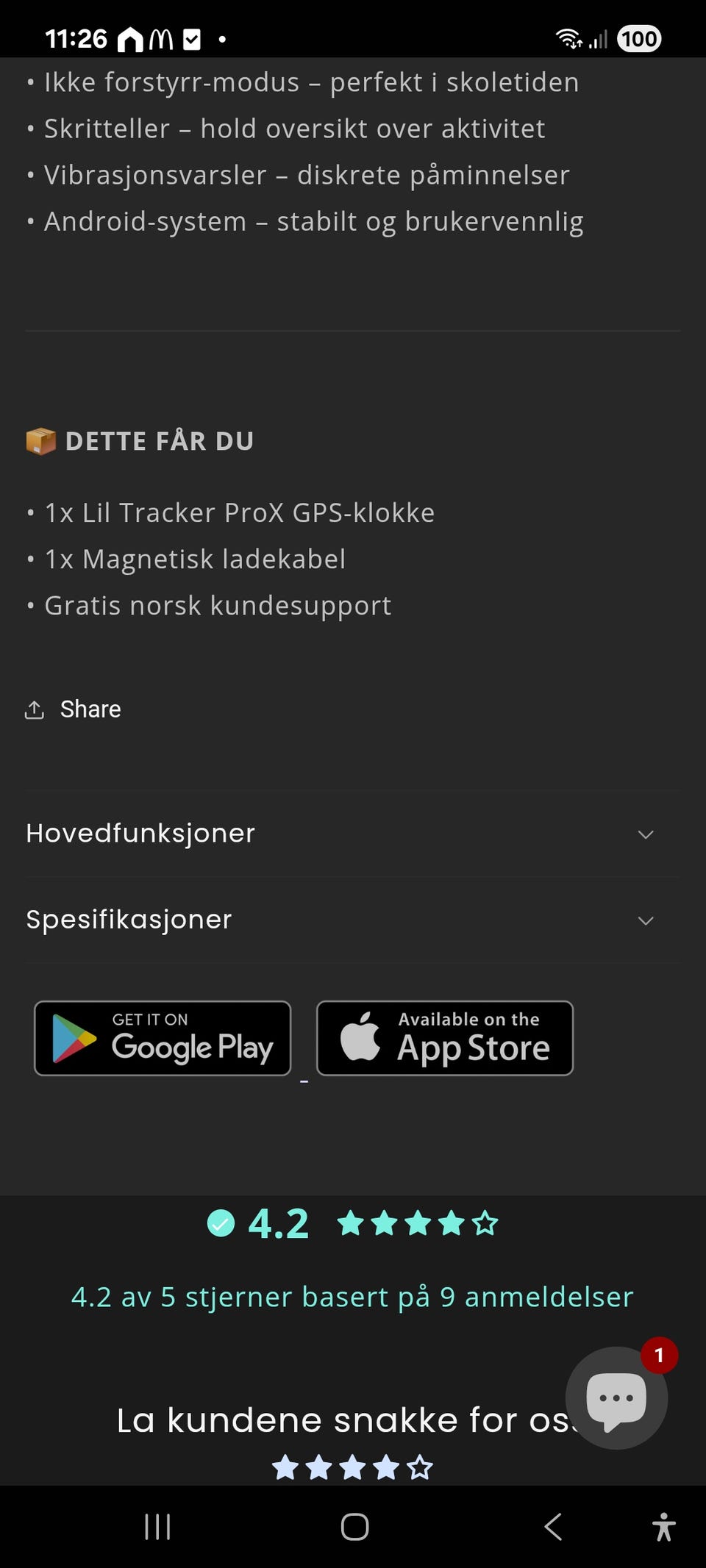Open the App Store badge

[x=444, y=1039]
